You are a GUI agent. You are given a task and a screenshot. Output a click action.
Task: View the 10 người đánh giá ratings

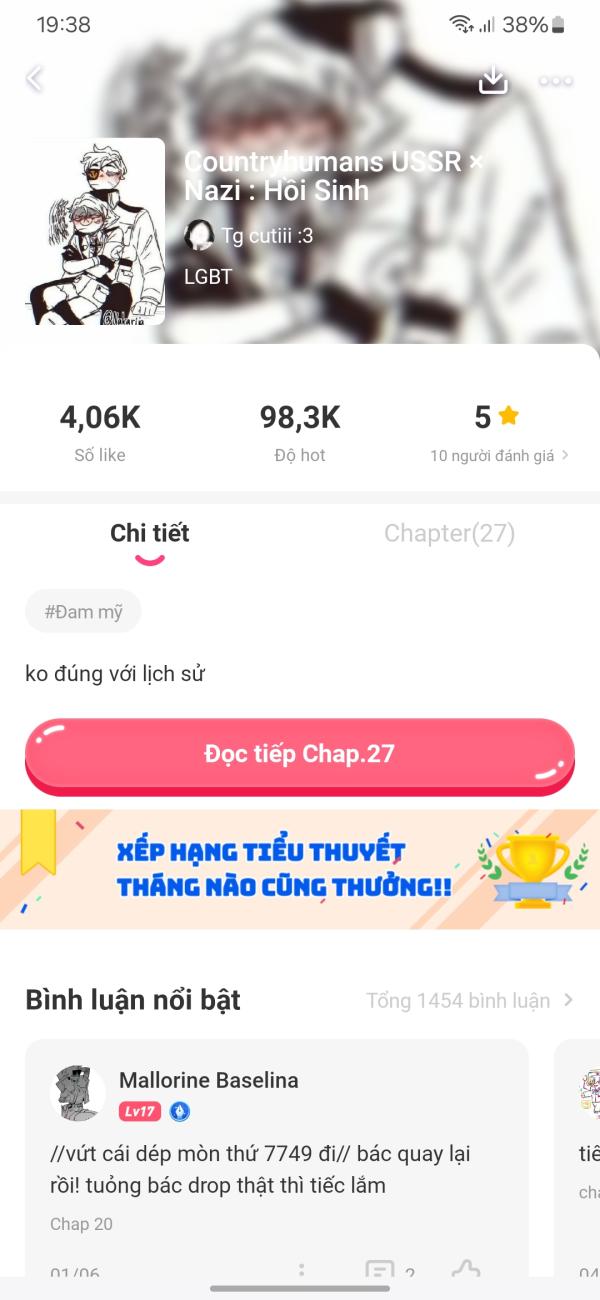click(x=499, y=456)
